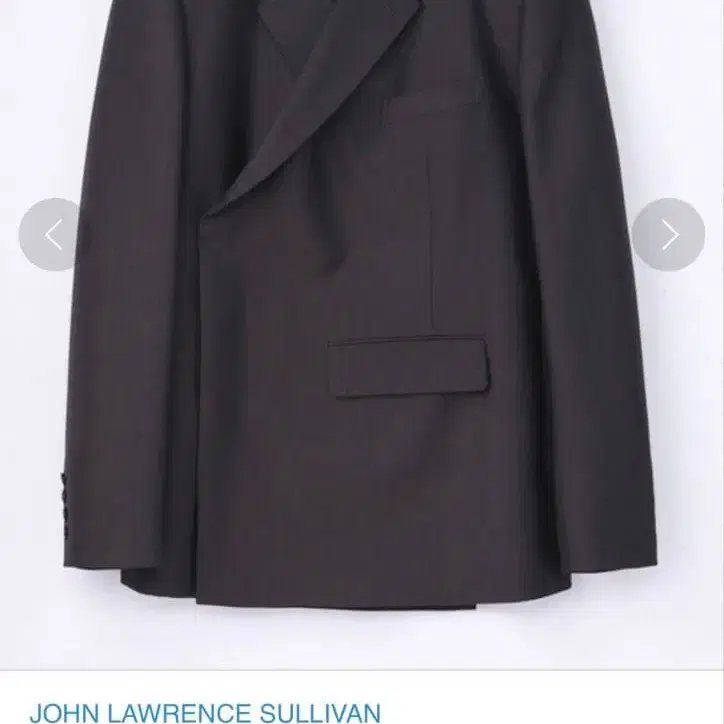Show the next product image
Screen dimensions: 724x724
coord(668,235)
